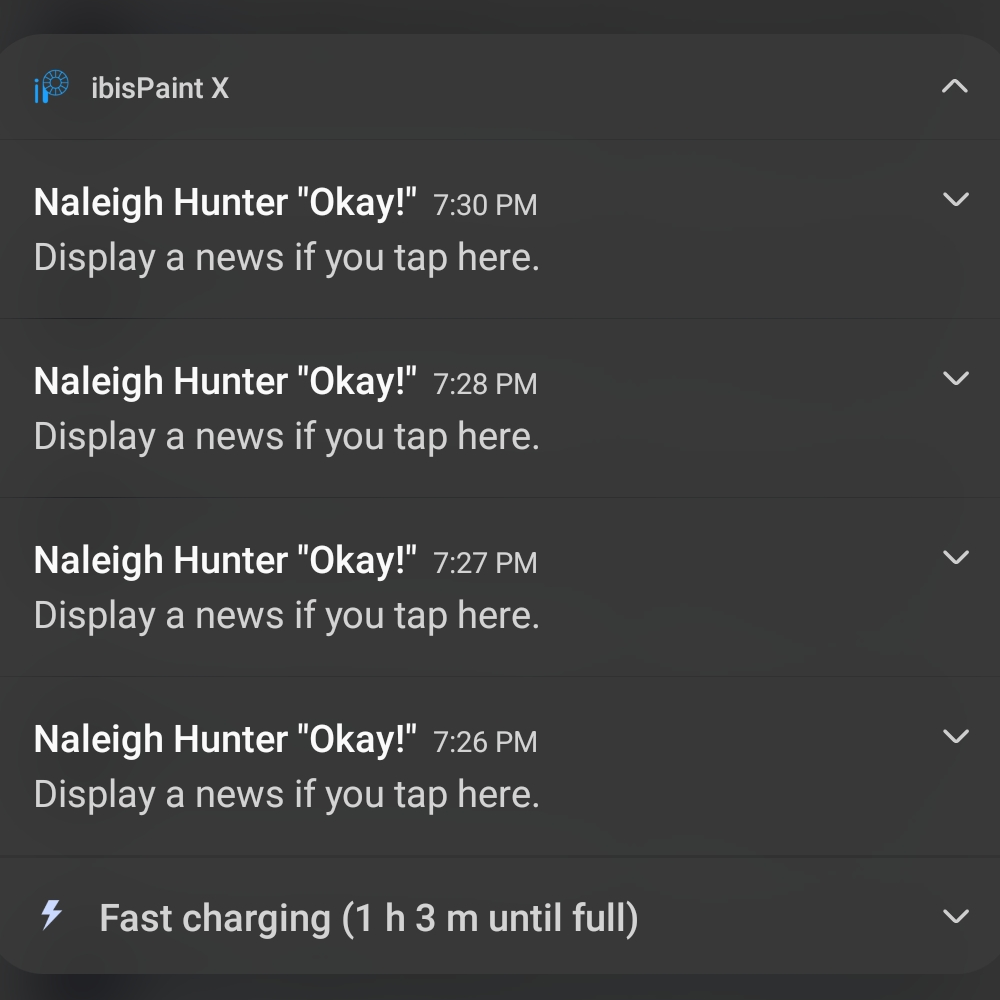Expand the 7:26 PM notification chevron

[x=956, y=736]
